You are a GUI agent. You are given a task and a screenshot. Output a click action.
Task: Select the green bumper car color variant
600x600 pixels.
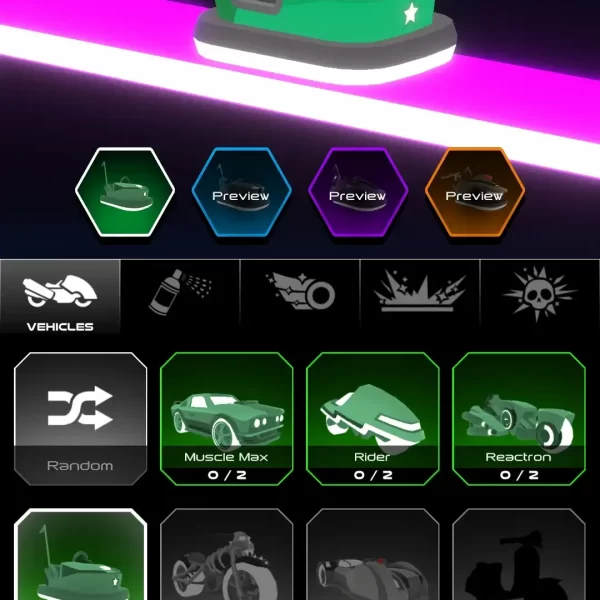coord(125,191)
